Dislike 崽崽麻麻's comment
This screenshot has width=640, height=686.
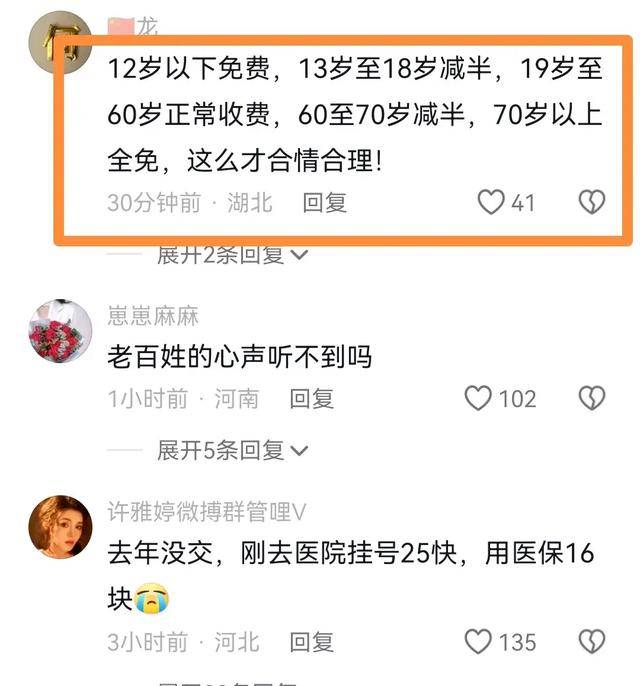[x=592, y=399]
